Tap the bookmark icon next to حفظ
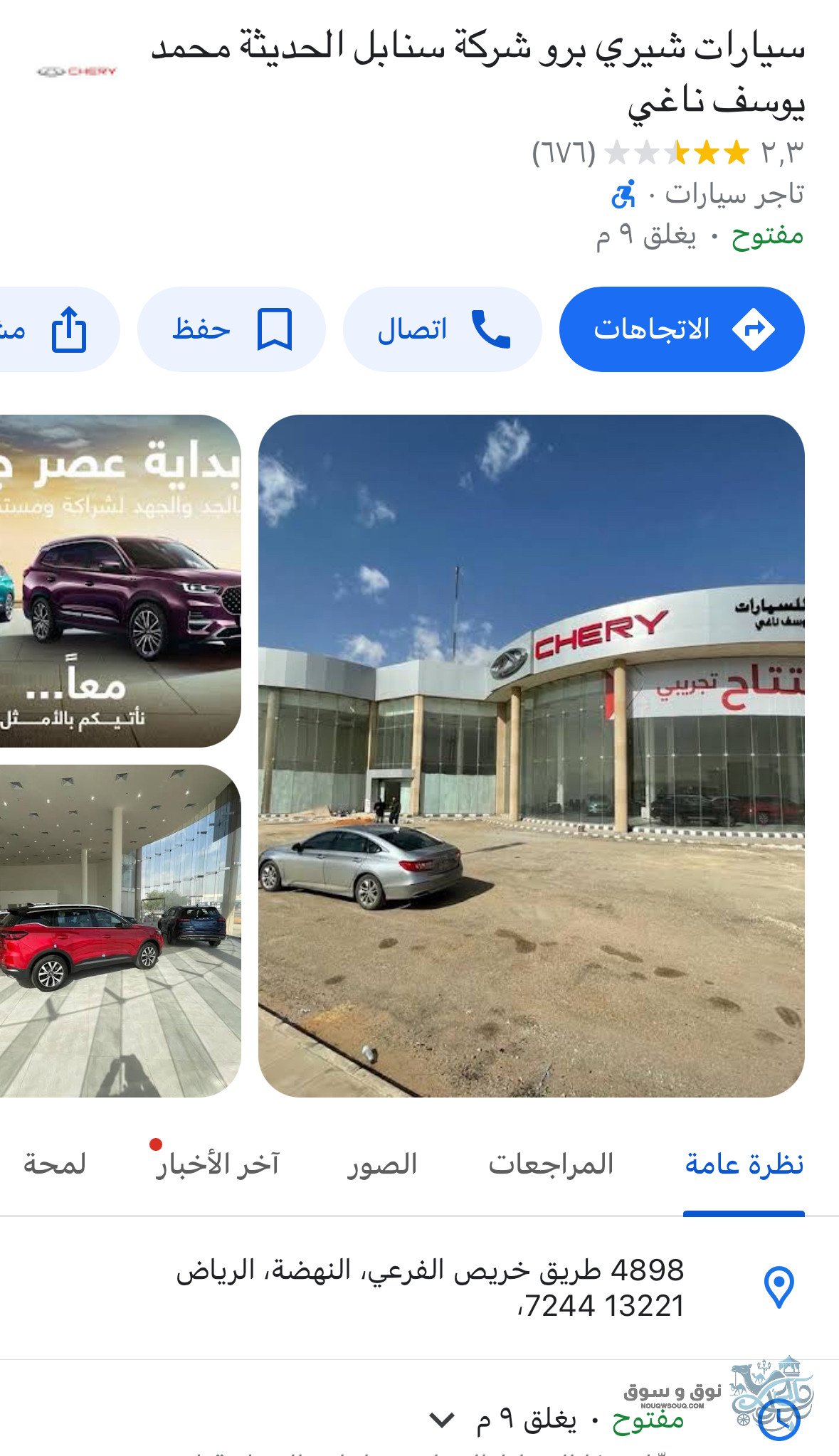 275,329
